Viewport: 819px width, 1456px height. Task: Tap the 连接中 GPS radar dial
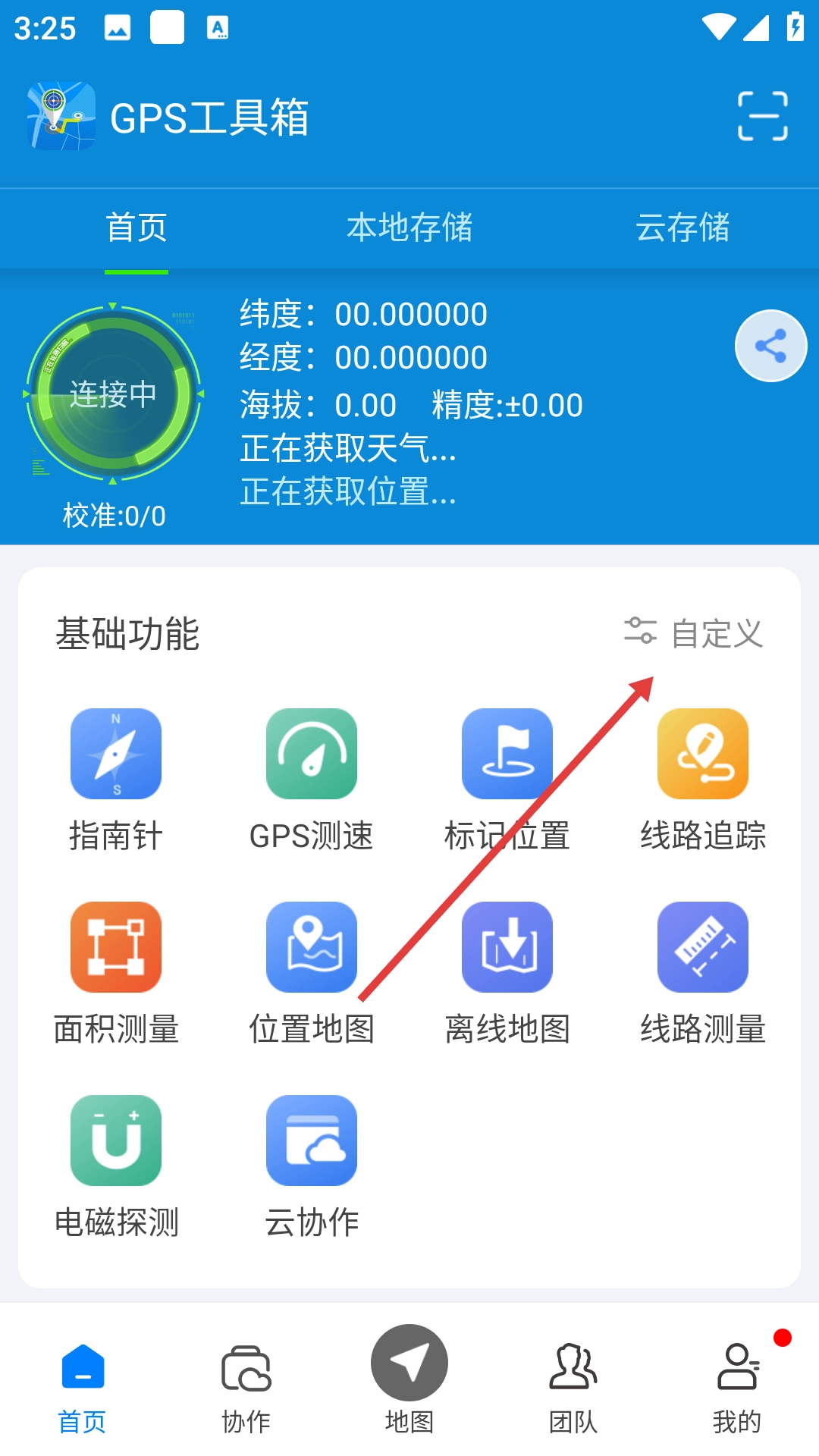[114, 394]
